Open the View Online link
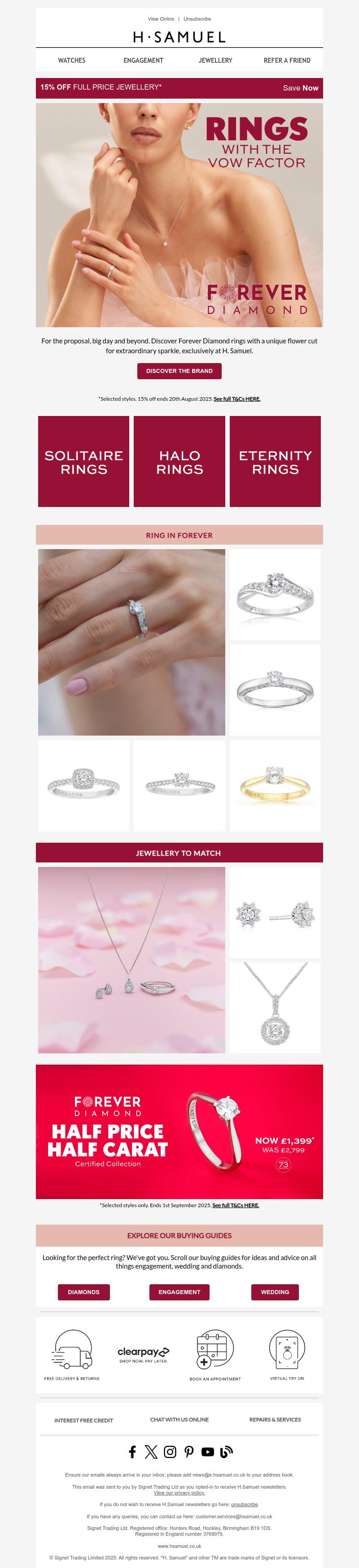The height and width of the screenshot is (1568, 359). click(160, 19)
